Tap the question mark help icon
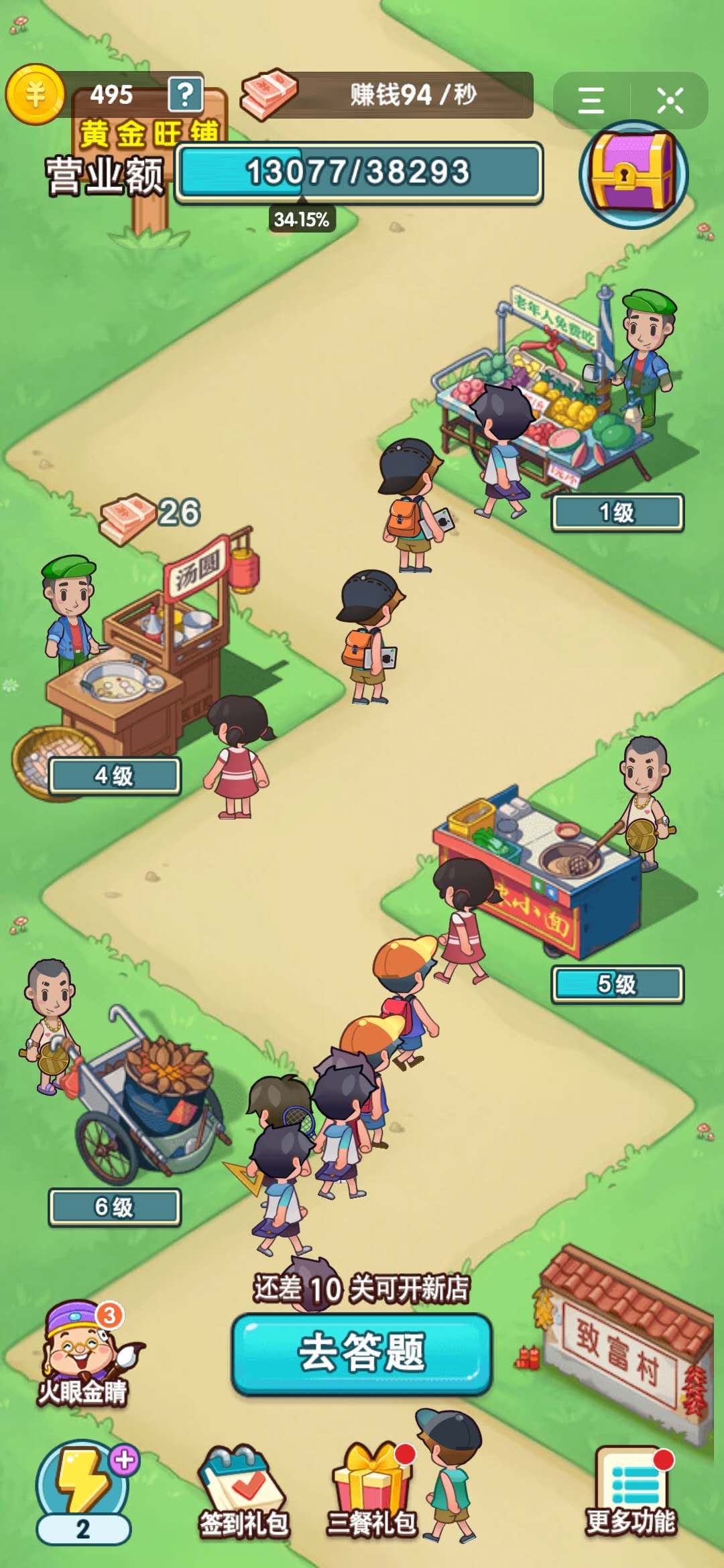The image size is (724, 1568). pos(185,94)
